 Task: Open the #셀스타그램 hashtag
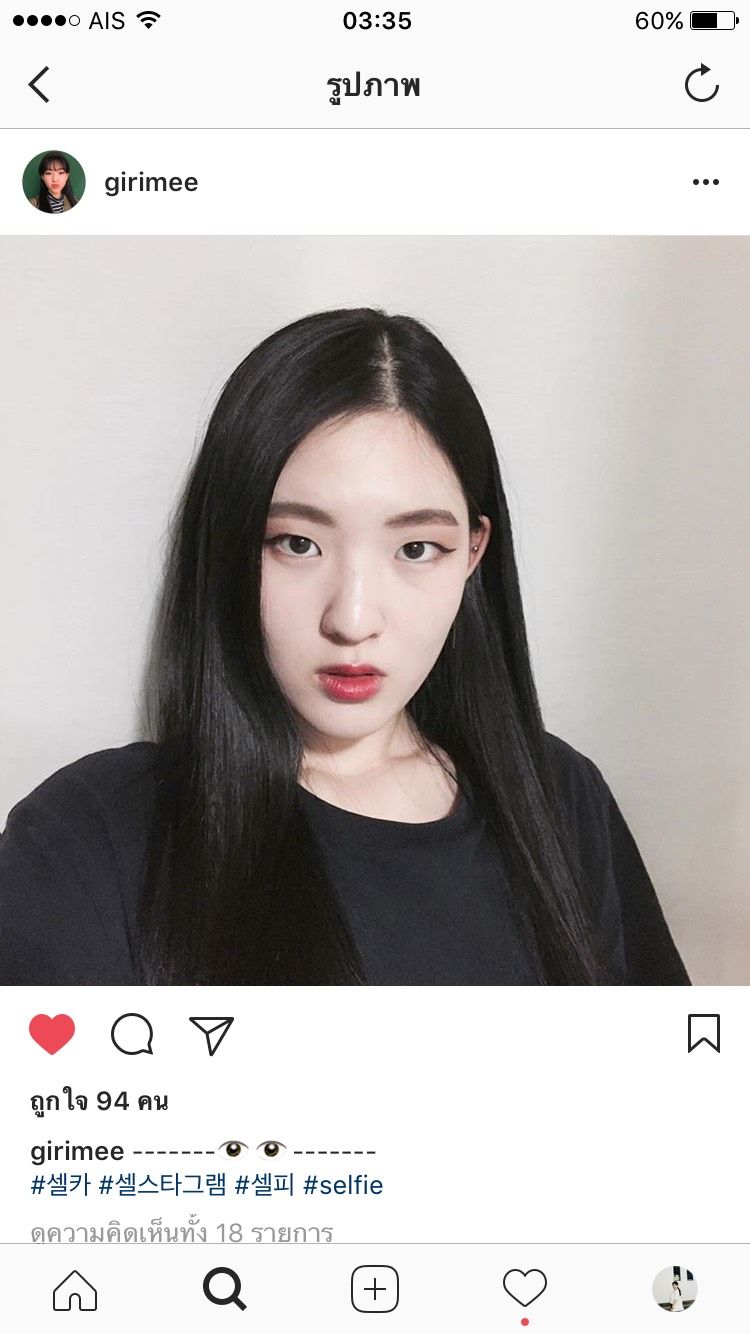[162, 1186]
